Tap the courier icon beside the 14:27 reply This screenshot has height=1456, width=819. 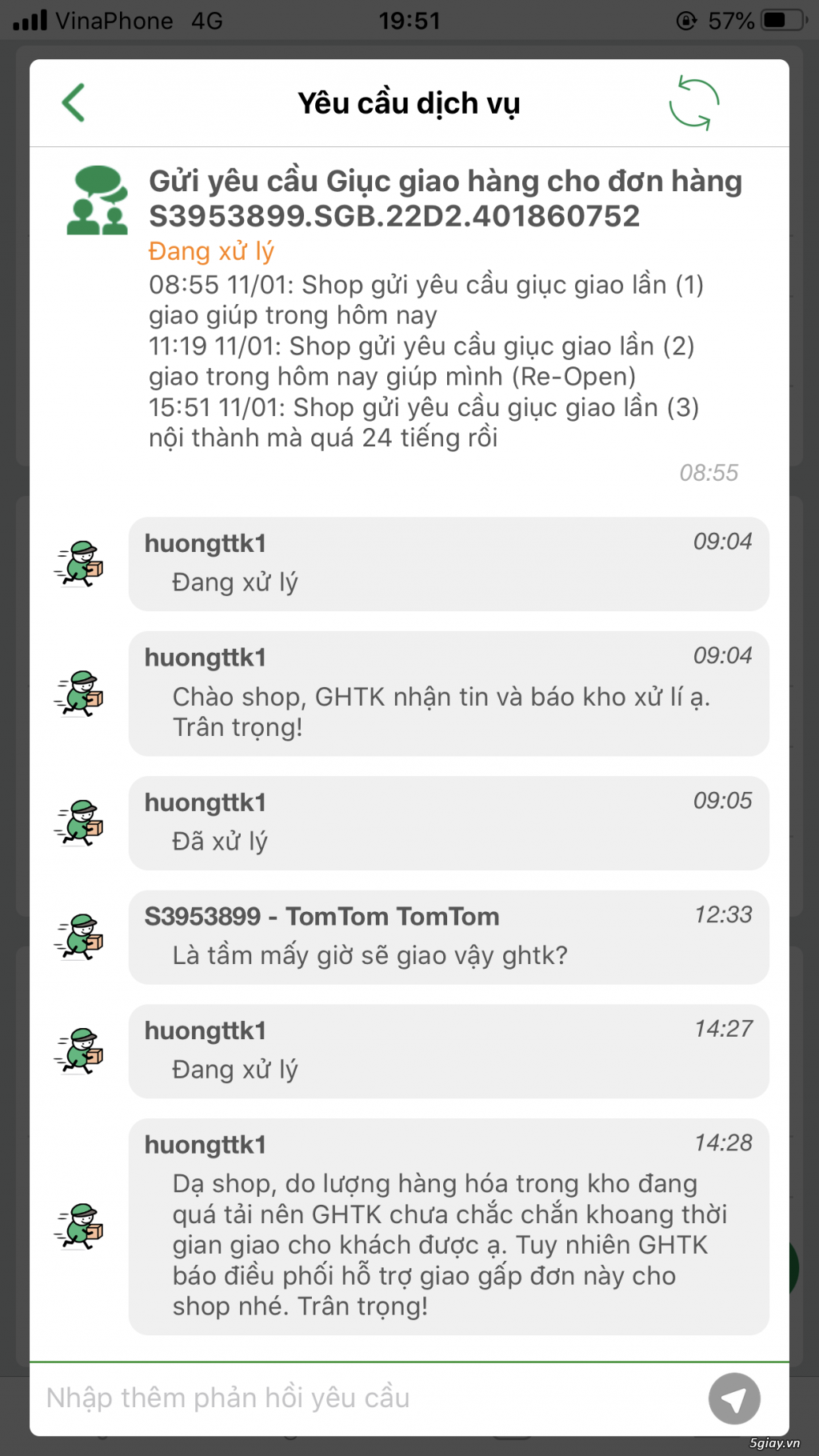click(78, 1050)
